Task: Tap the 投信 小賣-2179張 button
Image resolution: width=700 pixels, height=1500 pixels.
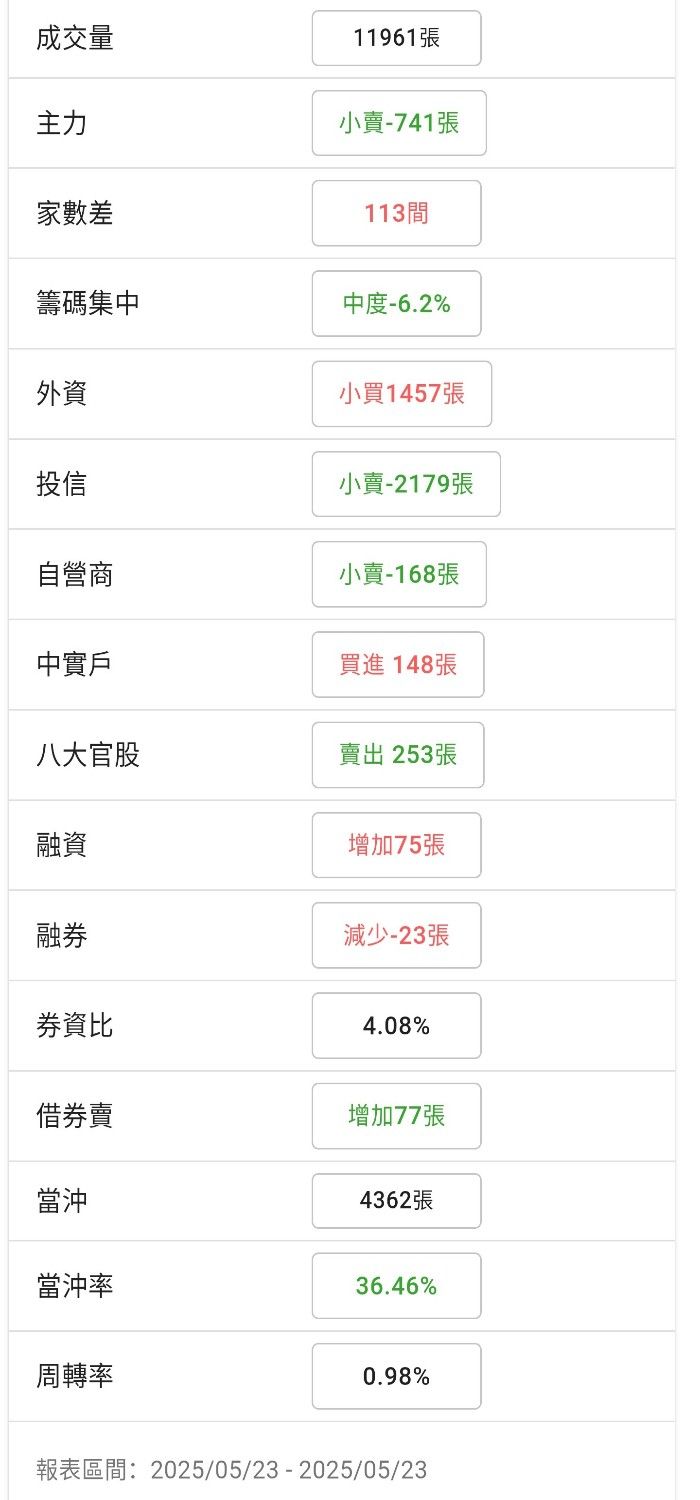Action: tap(405, 484)
